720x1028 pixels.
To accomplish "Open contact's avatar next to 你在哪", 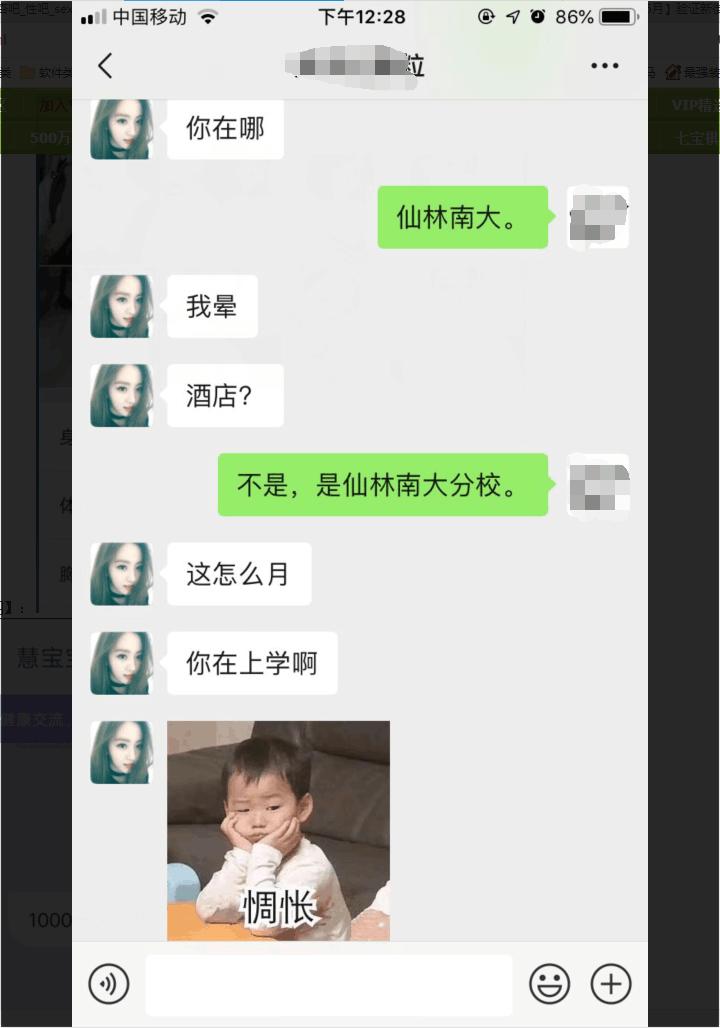I will click(x=121, y=129).
